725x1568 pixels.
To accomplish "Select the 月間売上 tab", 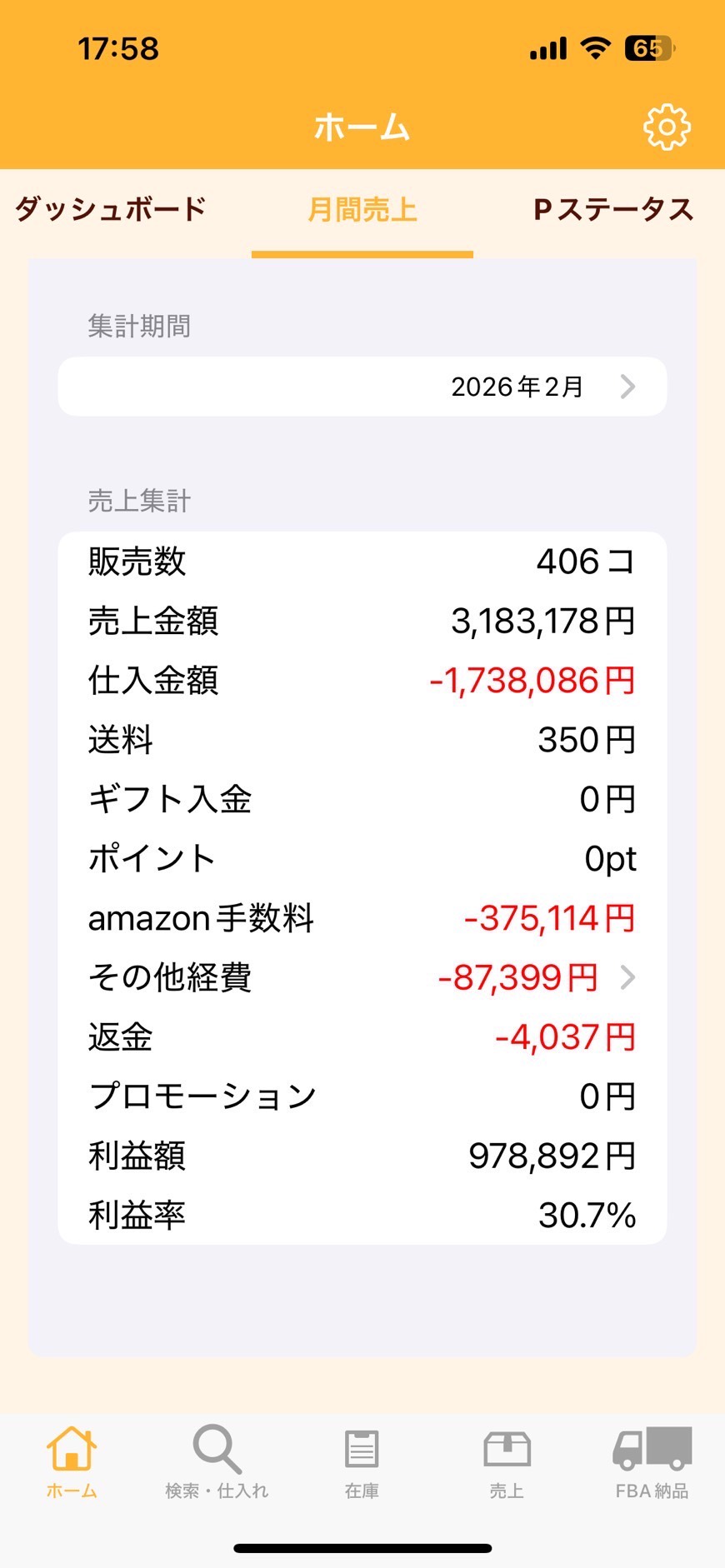I will (362, 209).
